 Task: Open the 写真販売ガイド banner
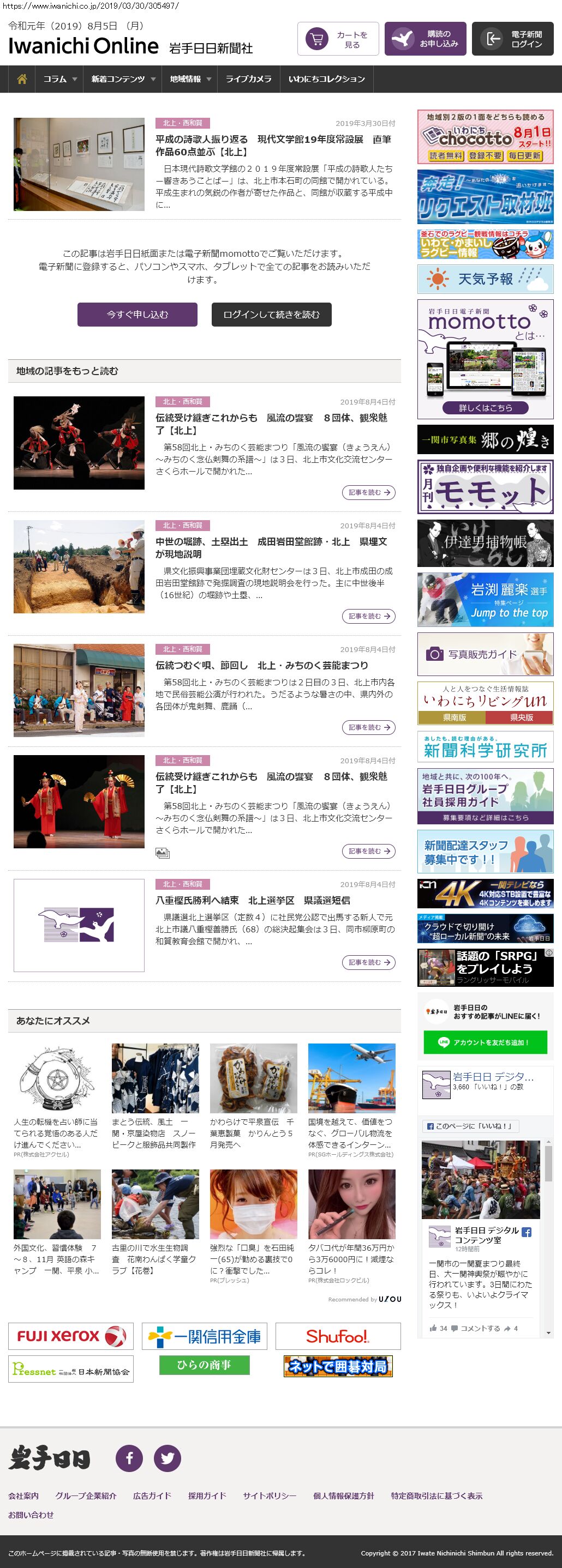point(485,654)
